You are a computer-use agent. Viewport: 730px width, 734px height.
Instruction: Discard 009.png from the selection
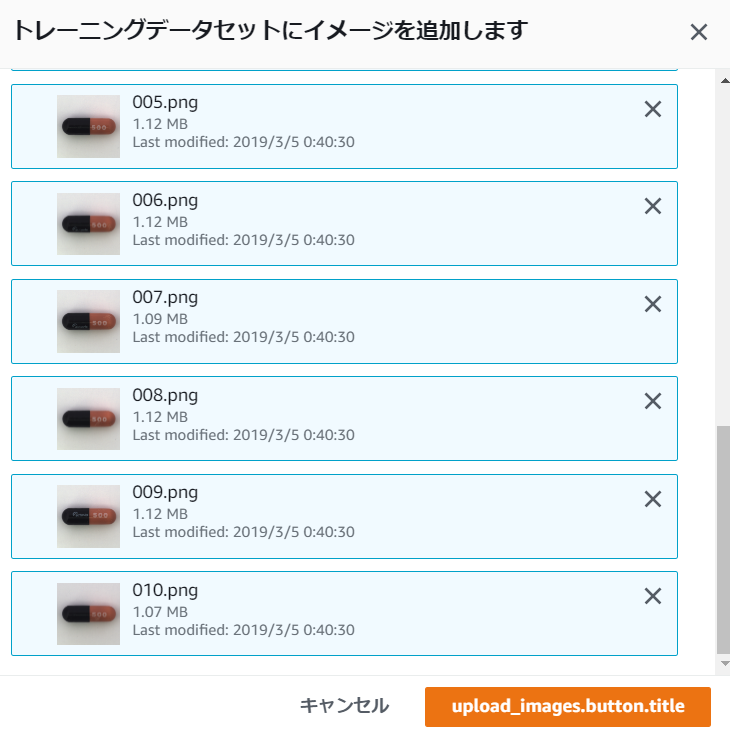pos(653,499)
